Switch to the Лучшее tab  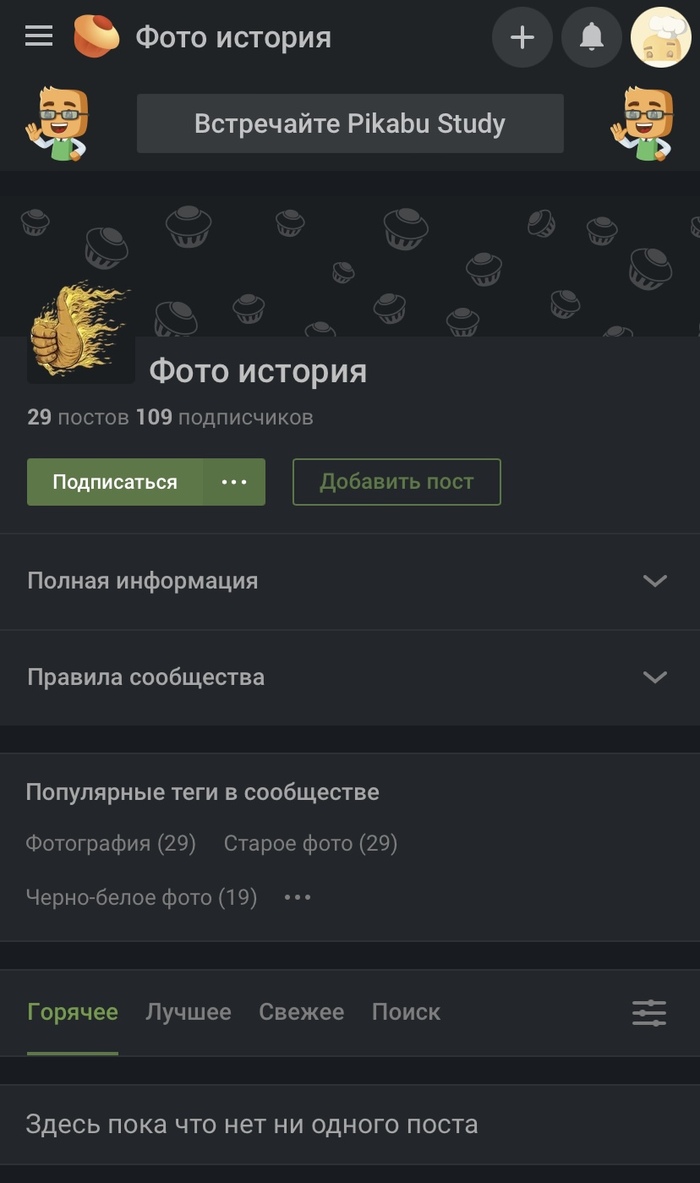click(188, 1012)
